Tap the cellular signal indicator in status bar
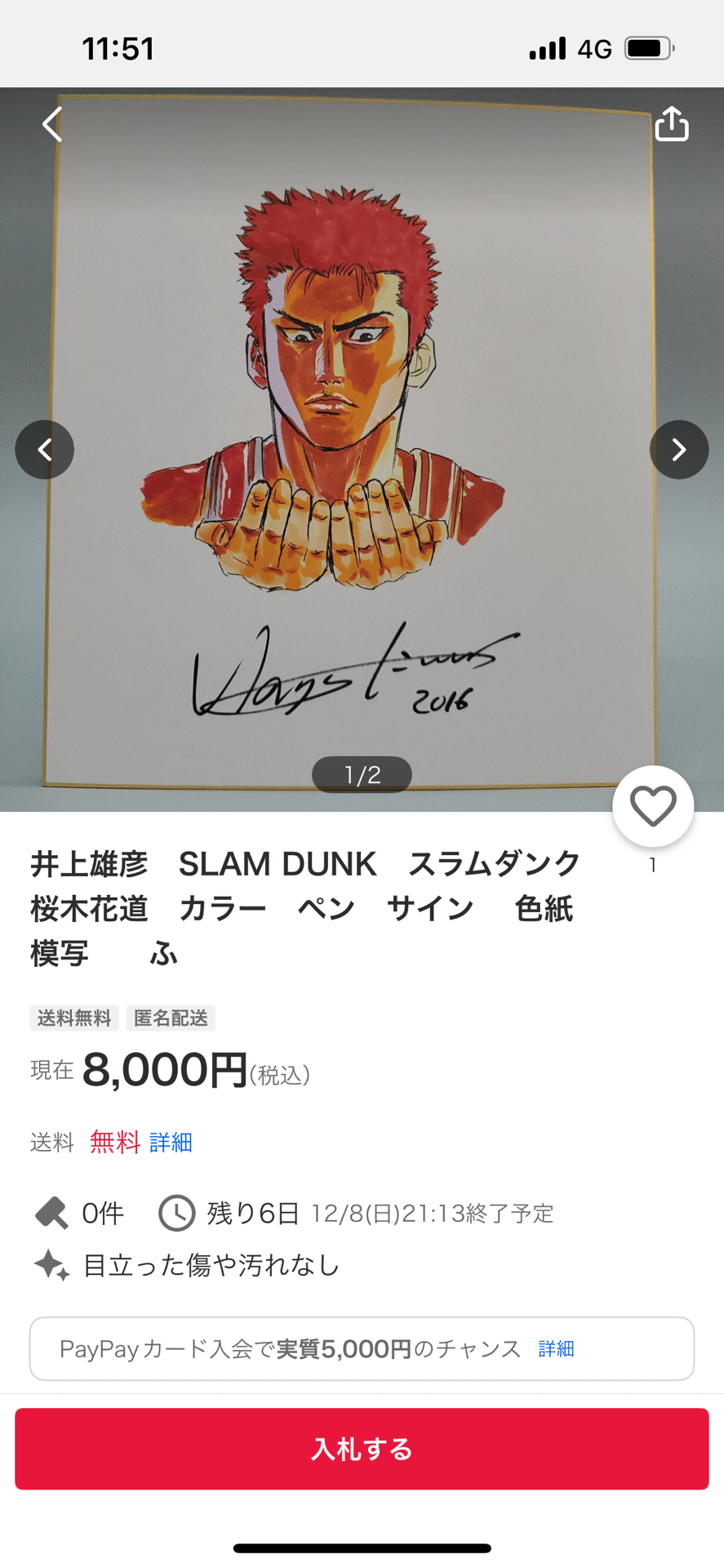 point(546,49)
